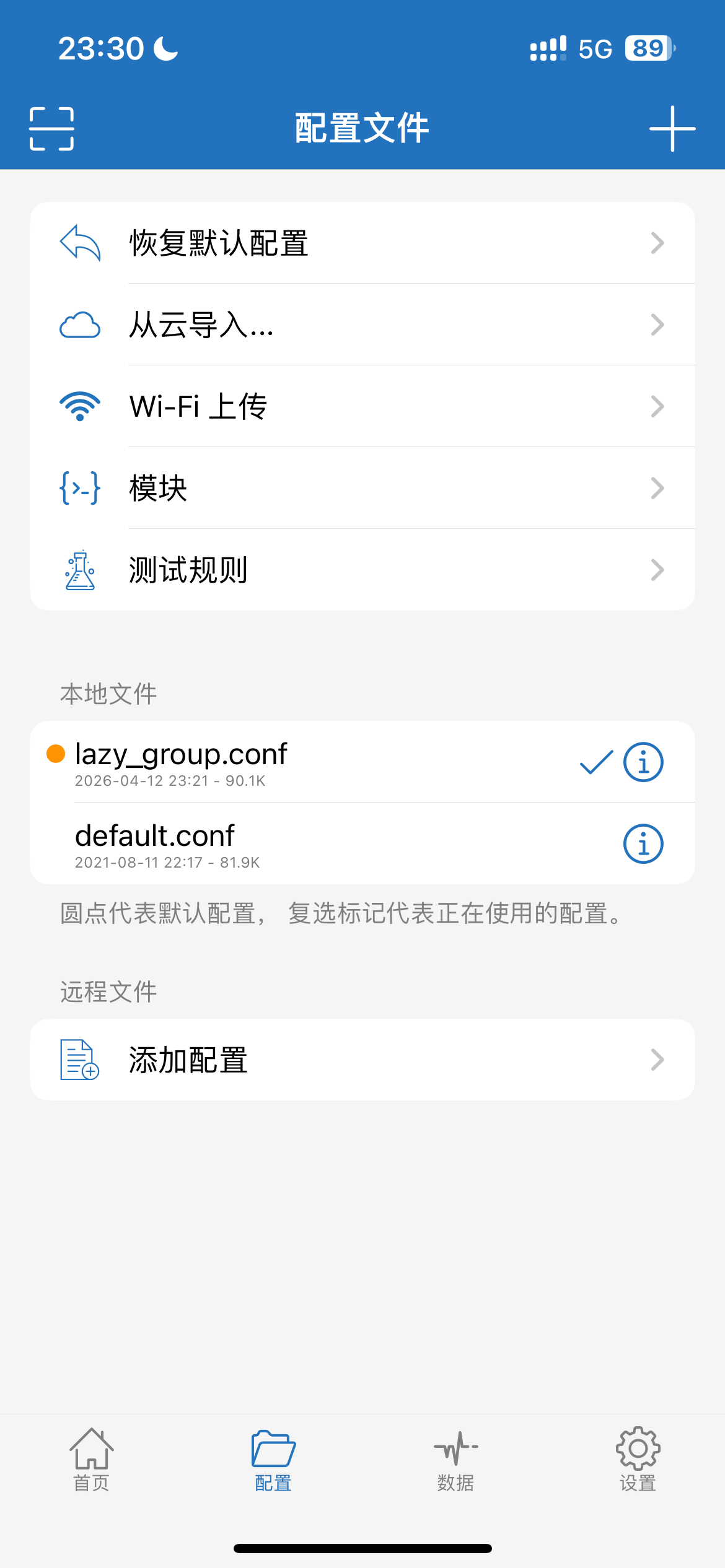Open 恢复默认配置 (restore default config)
The height and width of the screenshot is (1568, 725).
(362, 243)
